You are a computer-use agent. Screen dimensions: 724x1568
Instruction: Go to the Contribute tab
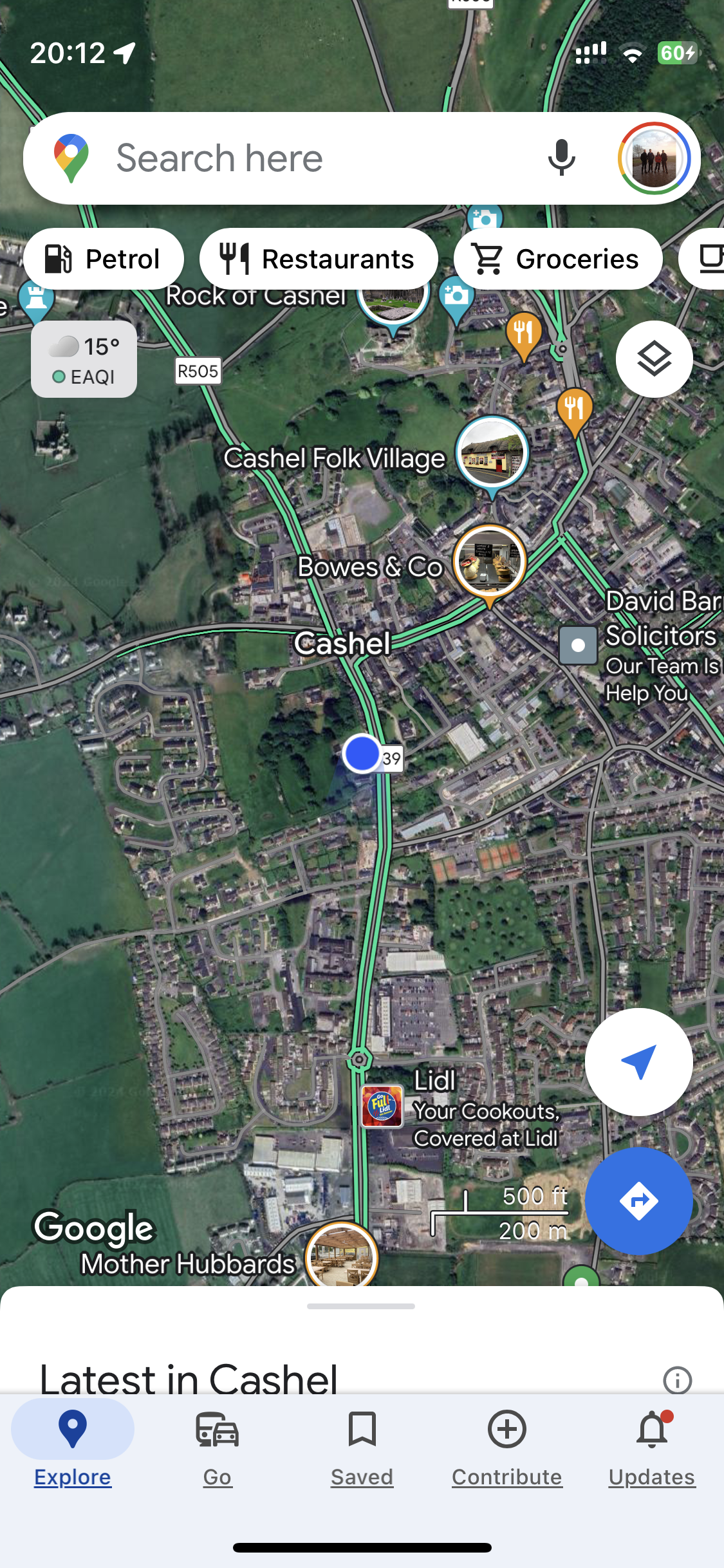point(507,1444)
